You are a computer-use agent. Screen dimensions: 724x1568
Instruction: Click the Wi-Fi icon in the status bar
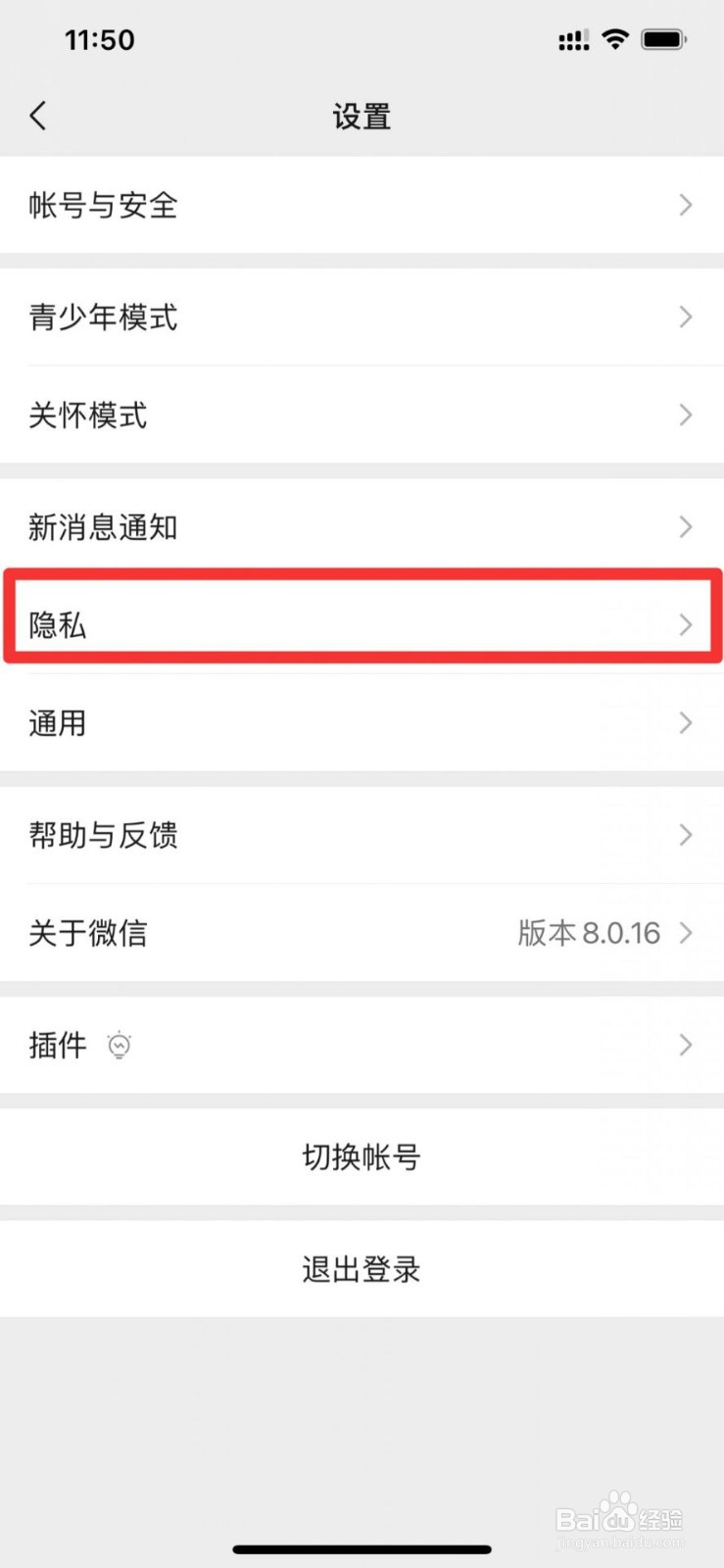pos(614,37)
